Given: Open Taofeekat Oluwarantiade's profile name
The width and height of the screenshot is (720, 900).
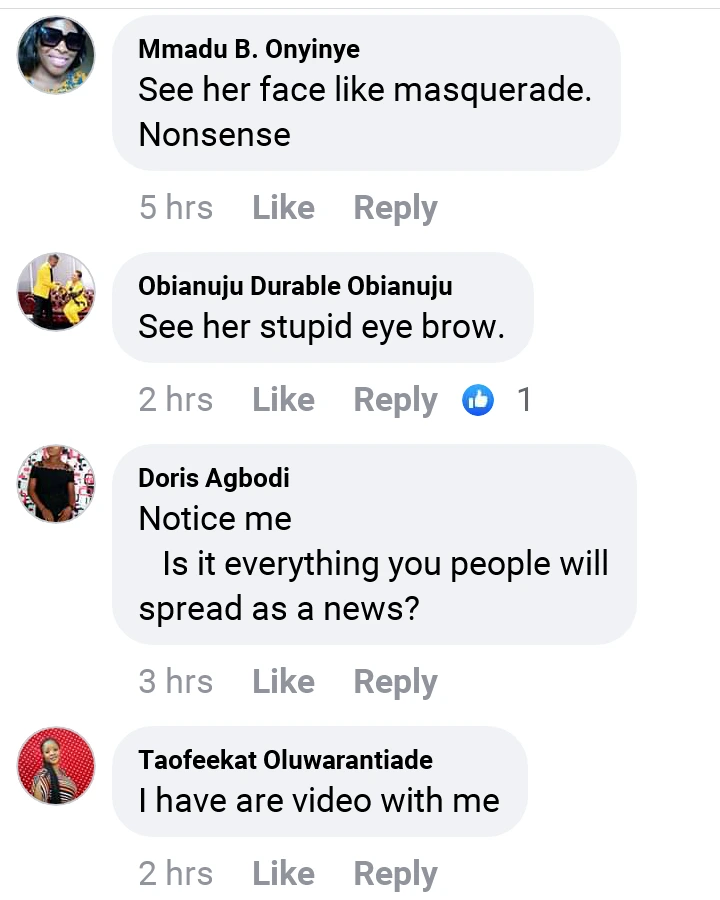Looking at the screenshot, I should click(285, 760).
